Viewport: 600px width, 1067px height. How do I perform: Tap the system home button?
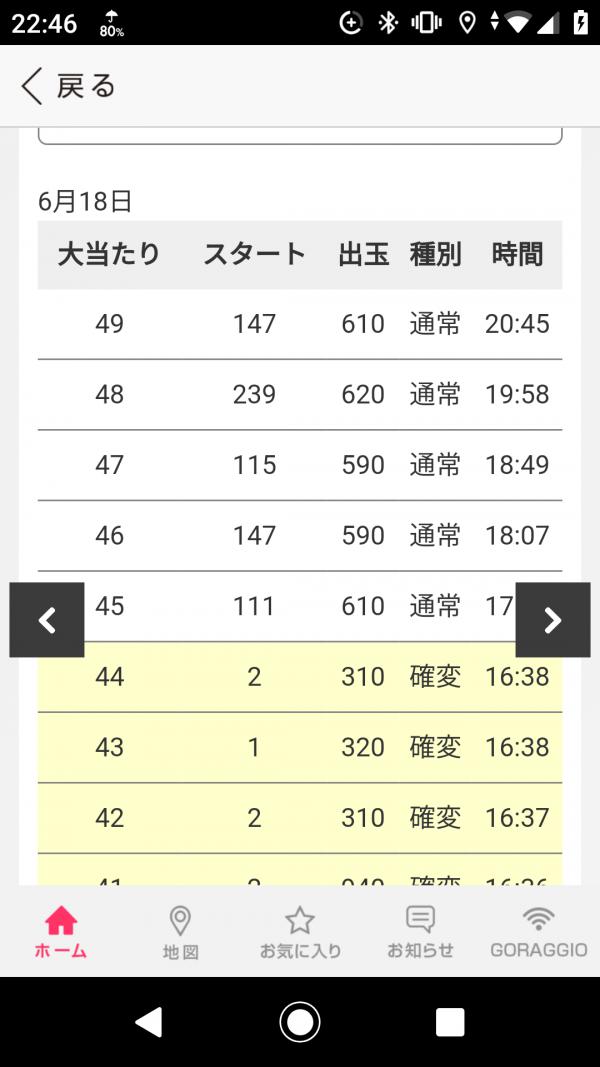(x=300, y=1022)
